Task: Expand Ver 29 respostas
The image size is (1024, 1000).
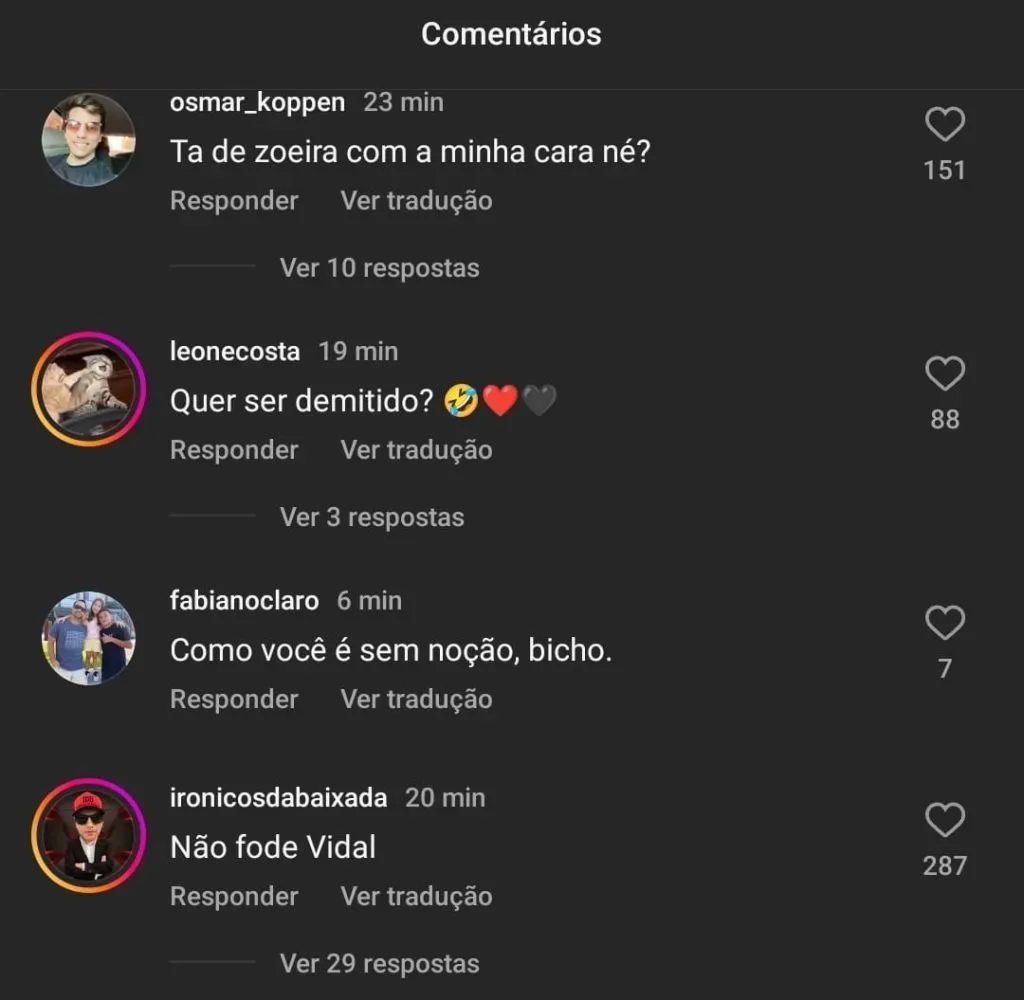Action: click(379, 964)
